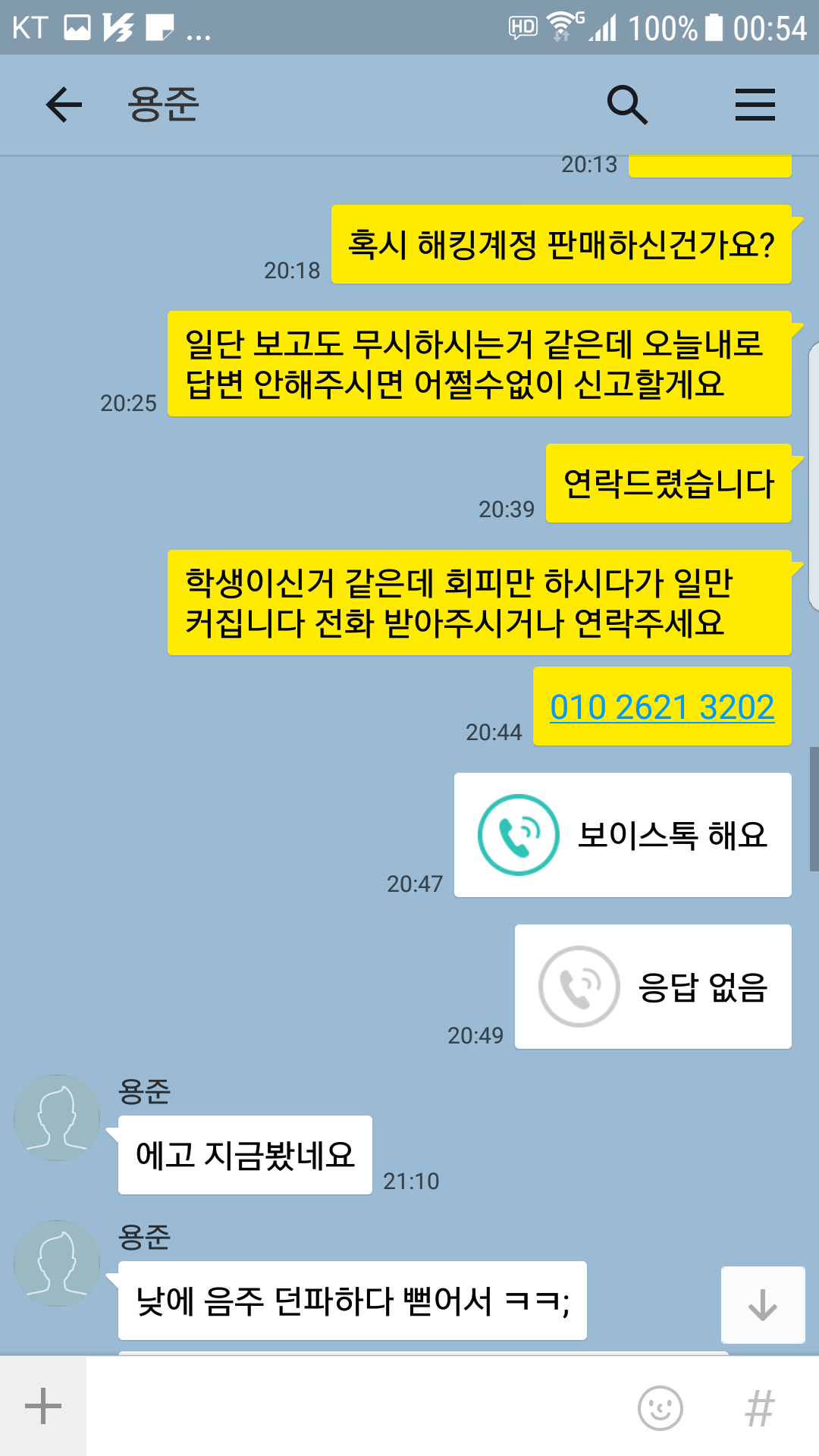Open the emoticon picker
The width and height of the screenshot is (819, 1456).
pyautogui.click(x=661, y=1408)
